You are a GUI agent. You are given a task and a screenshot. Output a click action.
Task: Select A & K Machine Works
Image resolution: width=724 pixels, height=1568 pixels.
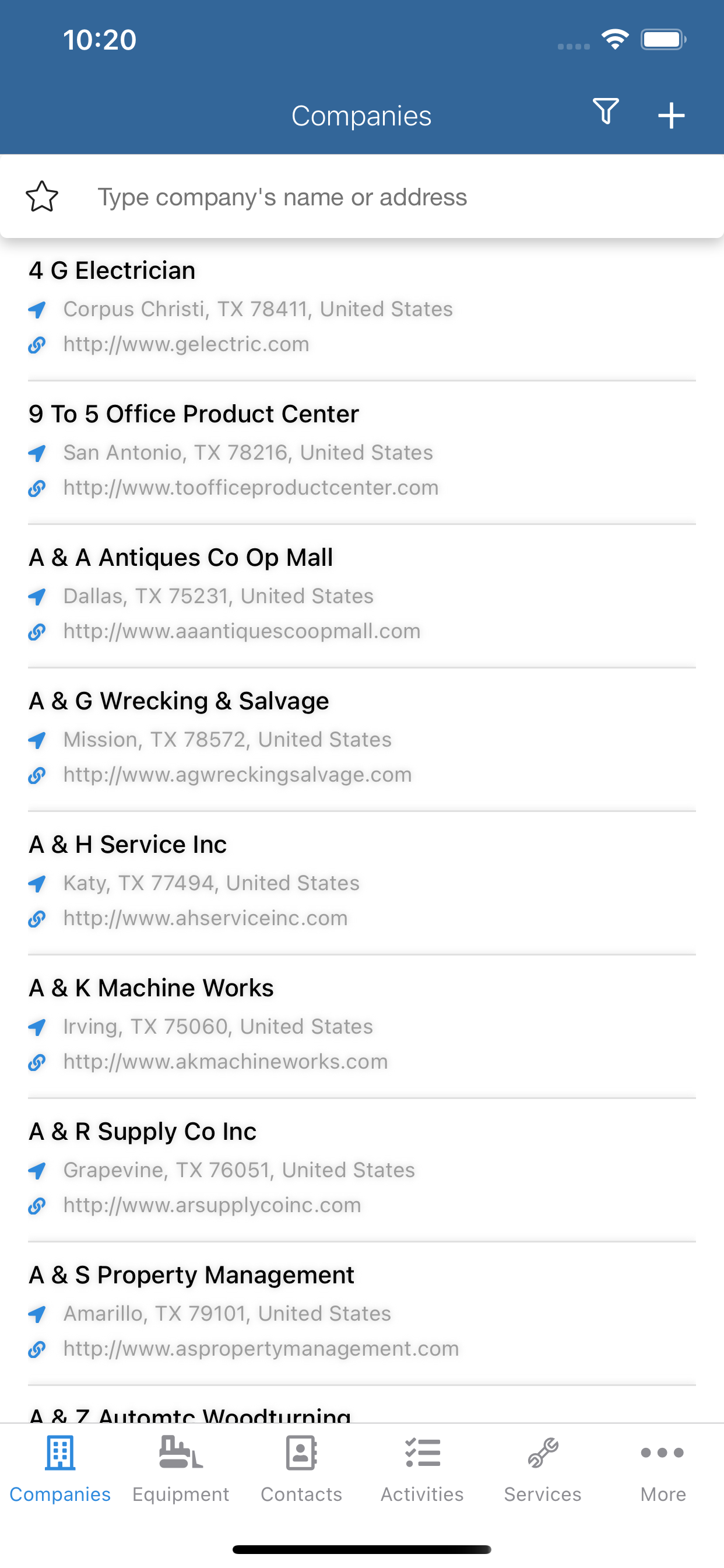click(x=362, y=1027)
